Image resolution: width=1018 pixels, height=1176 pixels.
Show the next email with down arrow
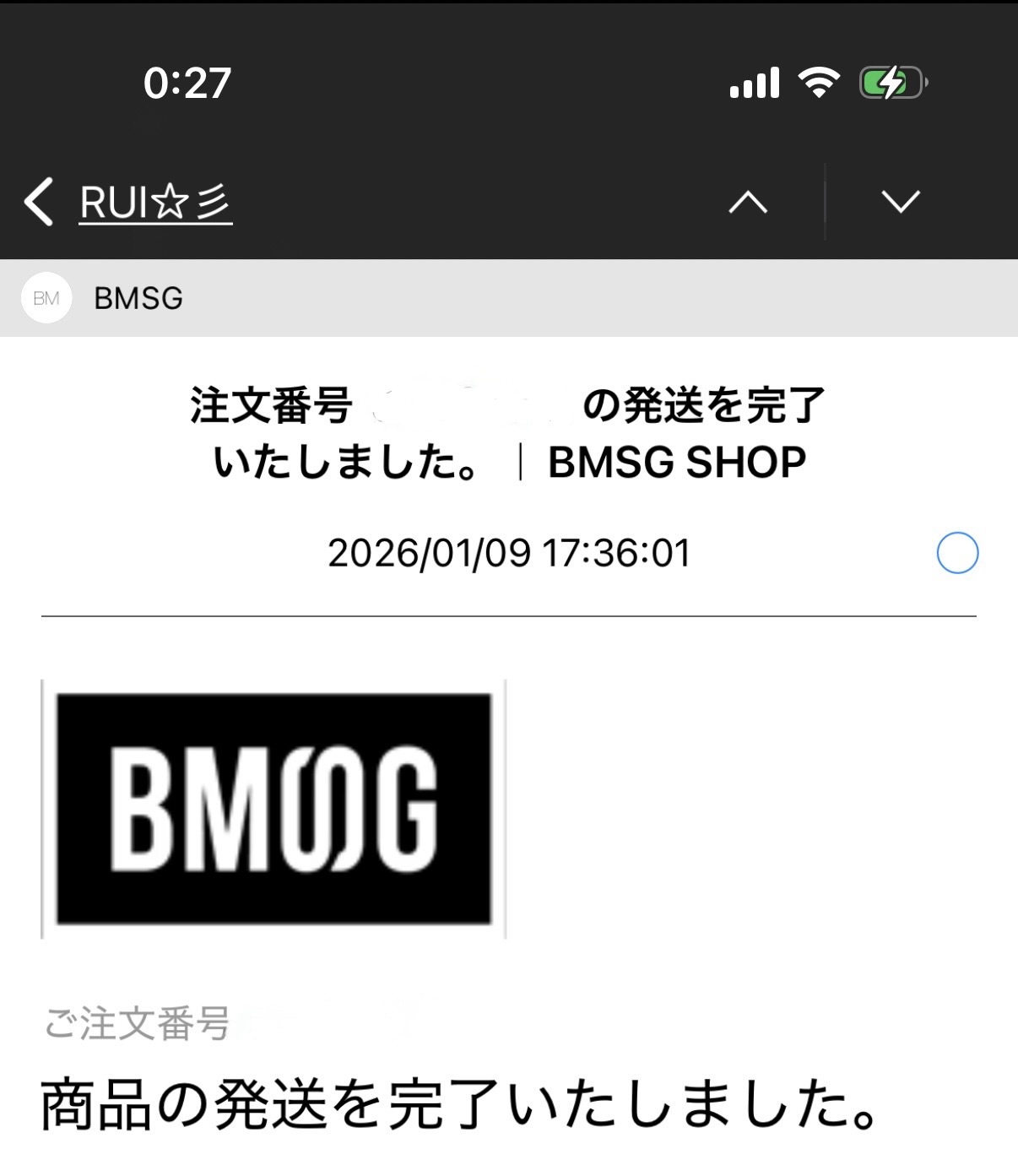click(x=900, y=203)
